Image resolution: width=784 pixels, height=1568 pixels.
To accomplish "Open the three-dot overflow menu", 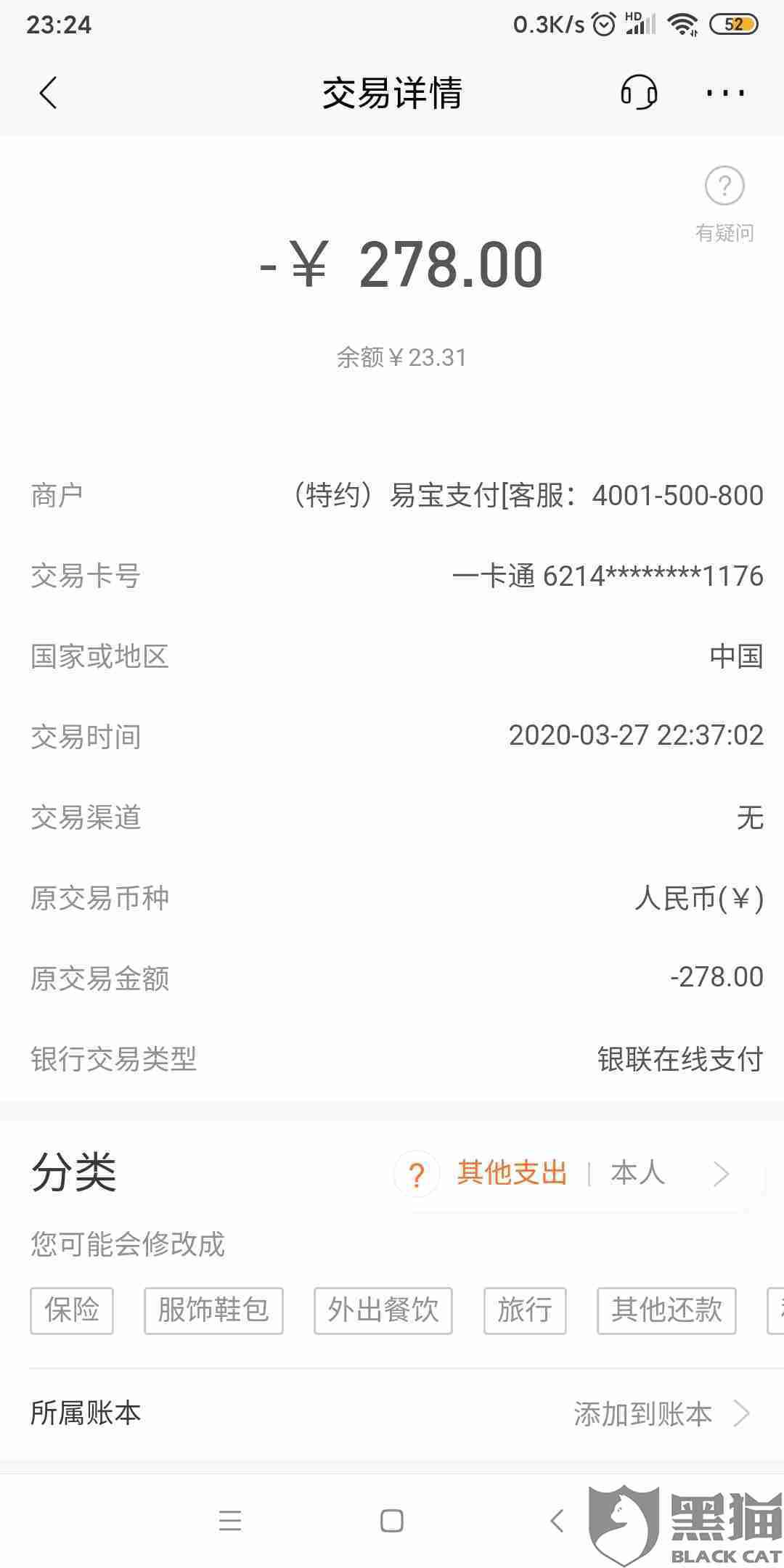I will pyautogui.click(x=725, y=92).
